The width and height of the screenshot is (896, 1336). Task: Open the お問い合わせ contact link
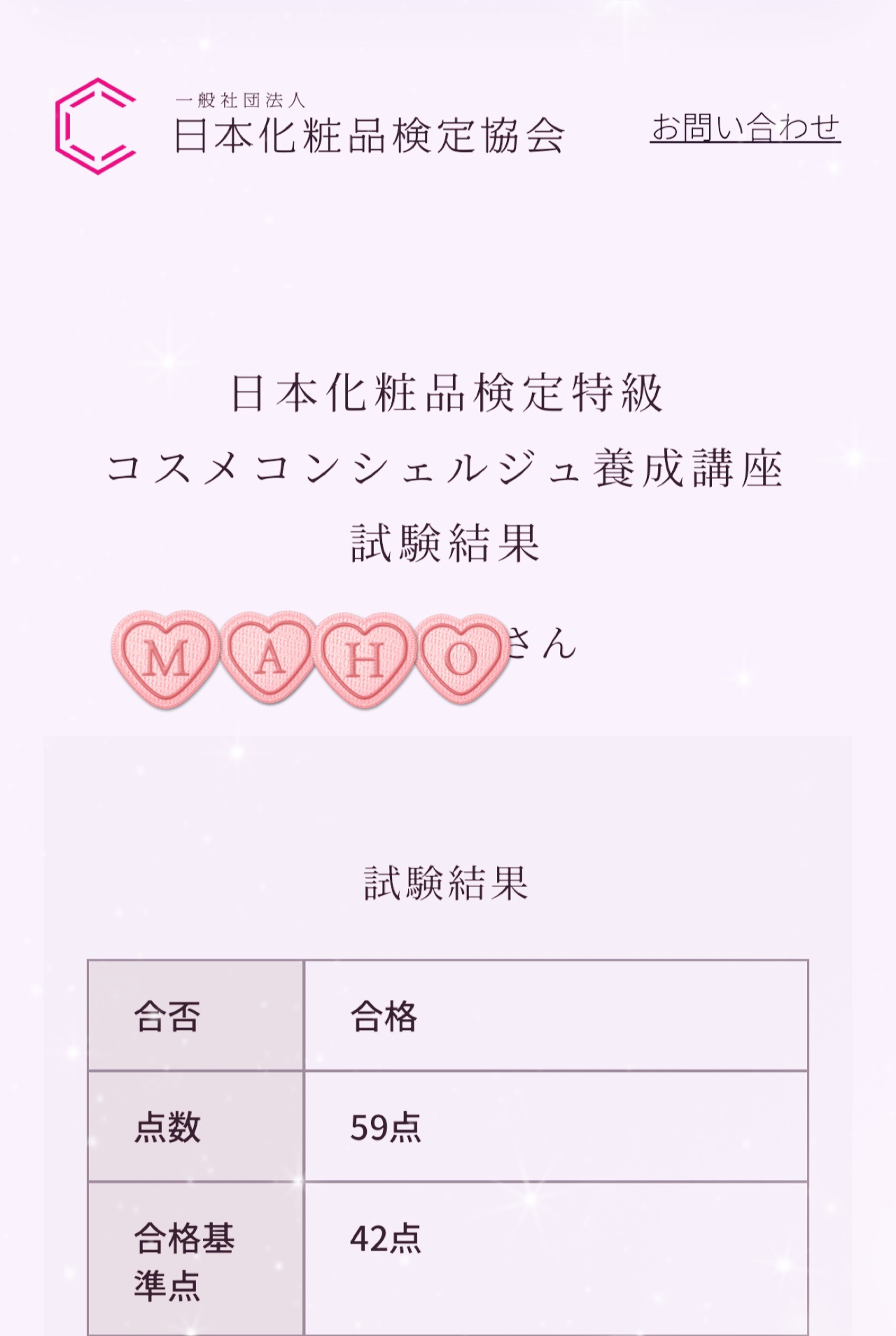747,126
